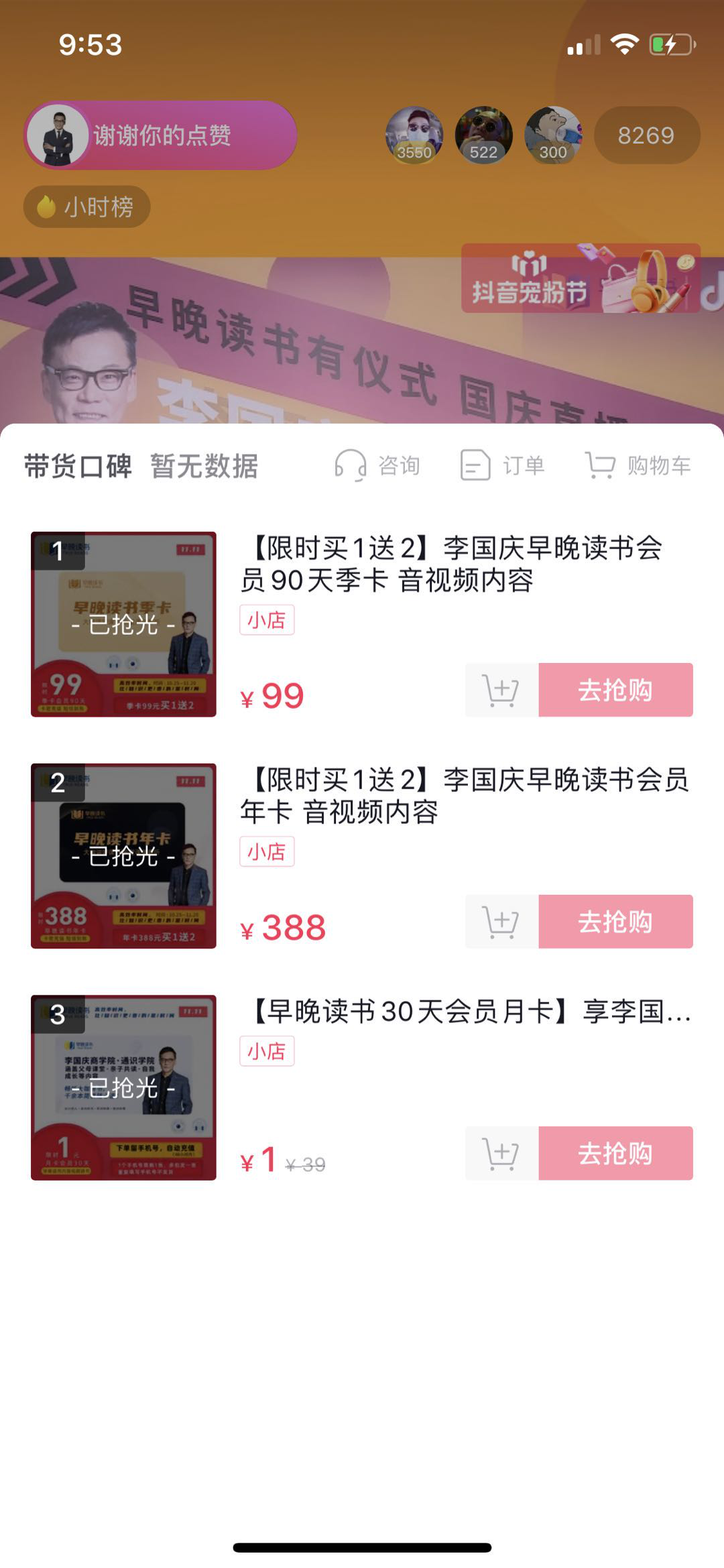
Task: Open 订单 orders
Action: [503, 465]
